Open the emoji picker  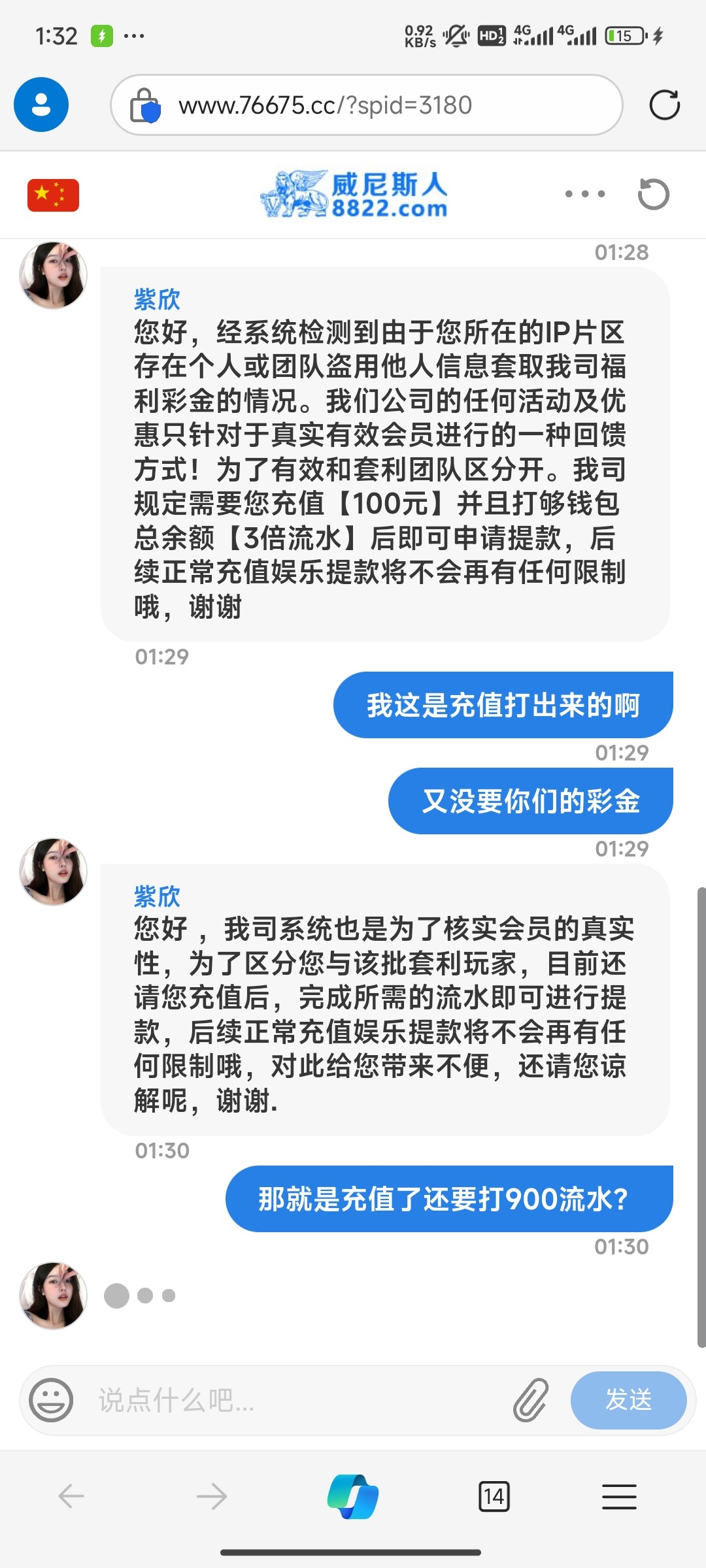pos(51,1399)
